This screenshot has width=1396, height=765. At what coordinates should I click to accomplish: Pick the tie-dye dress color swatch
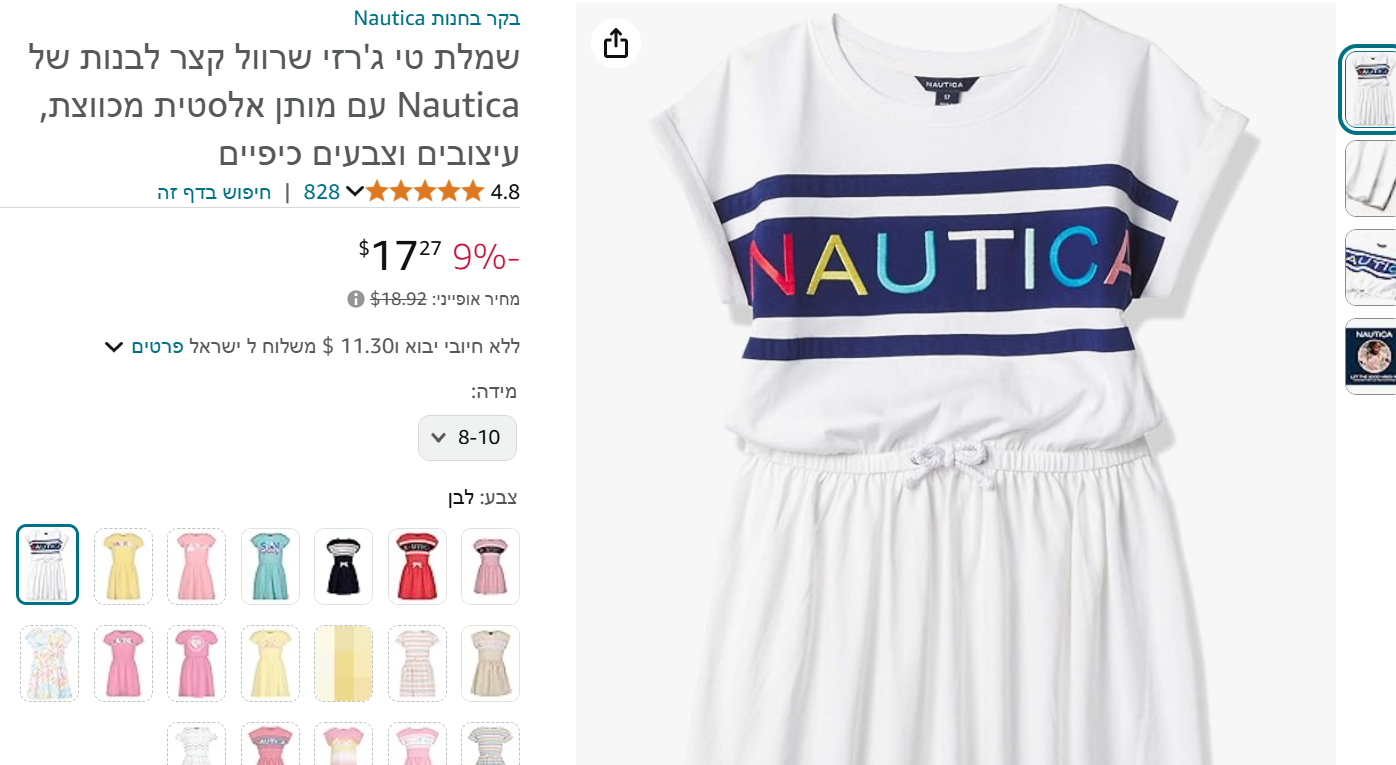tap(48, 663)
